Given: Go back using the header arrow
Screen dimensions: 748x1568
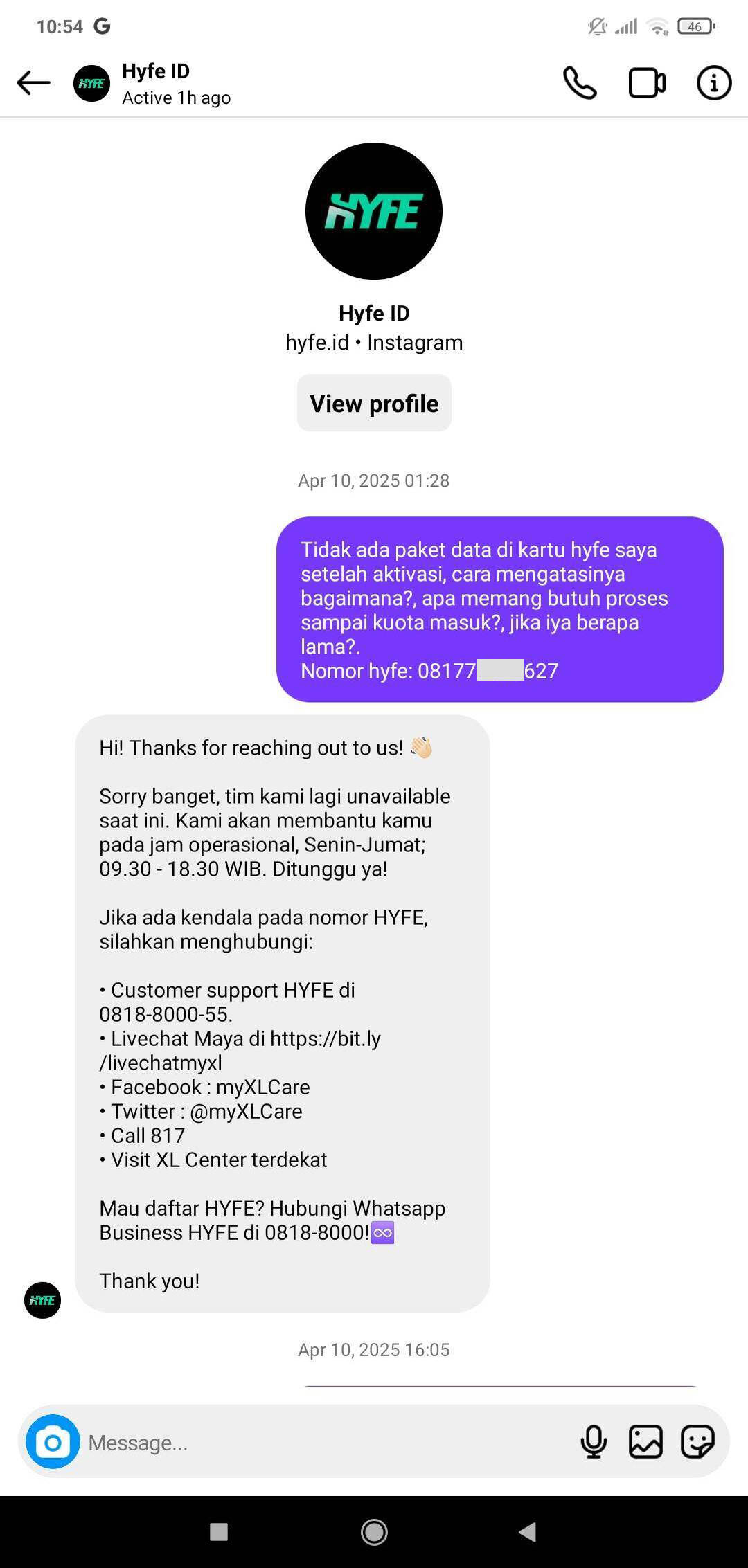Looking at the screenshot, I should pyautogui.click(x=33, y=83).
